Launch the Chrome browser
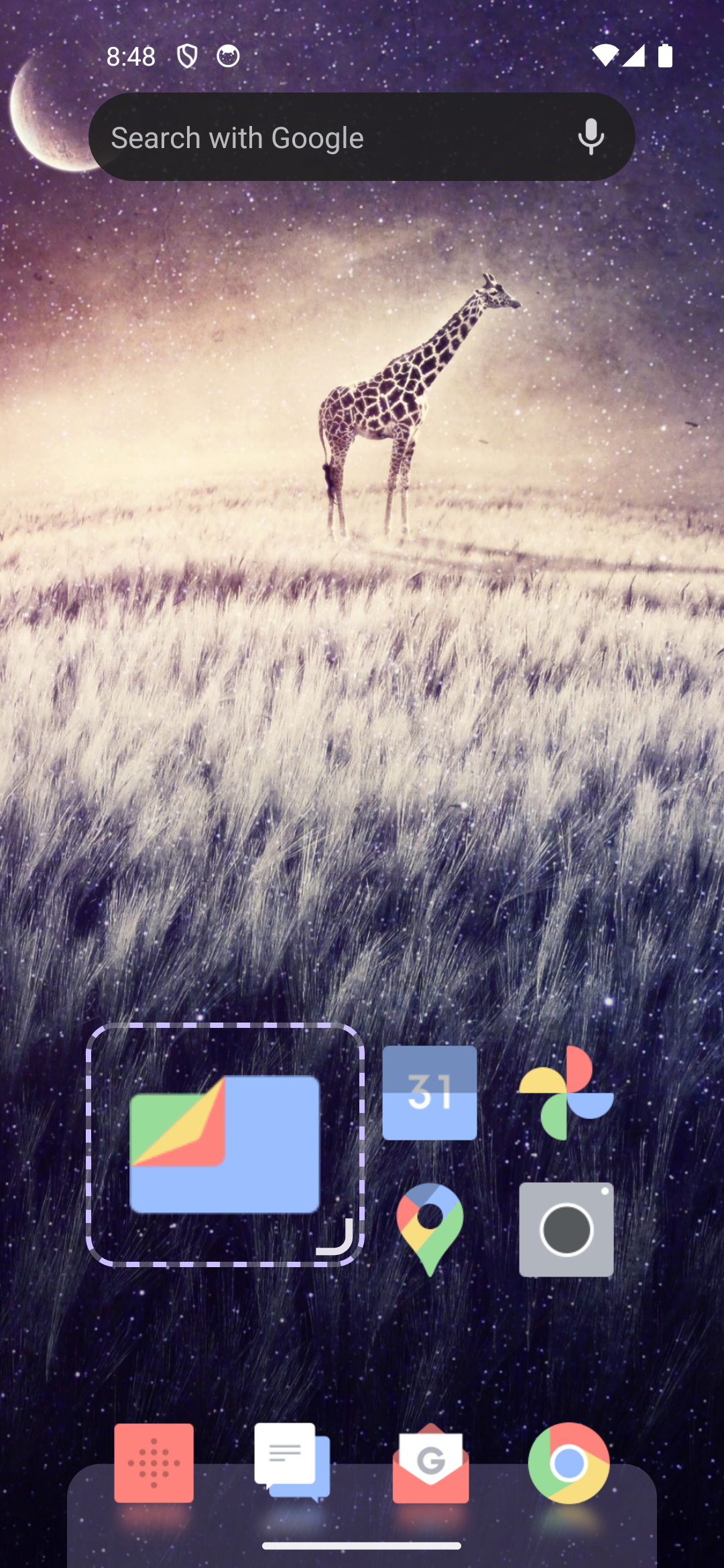This screenshot has width=724, height=1568. click(x=568, y=1463)
